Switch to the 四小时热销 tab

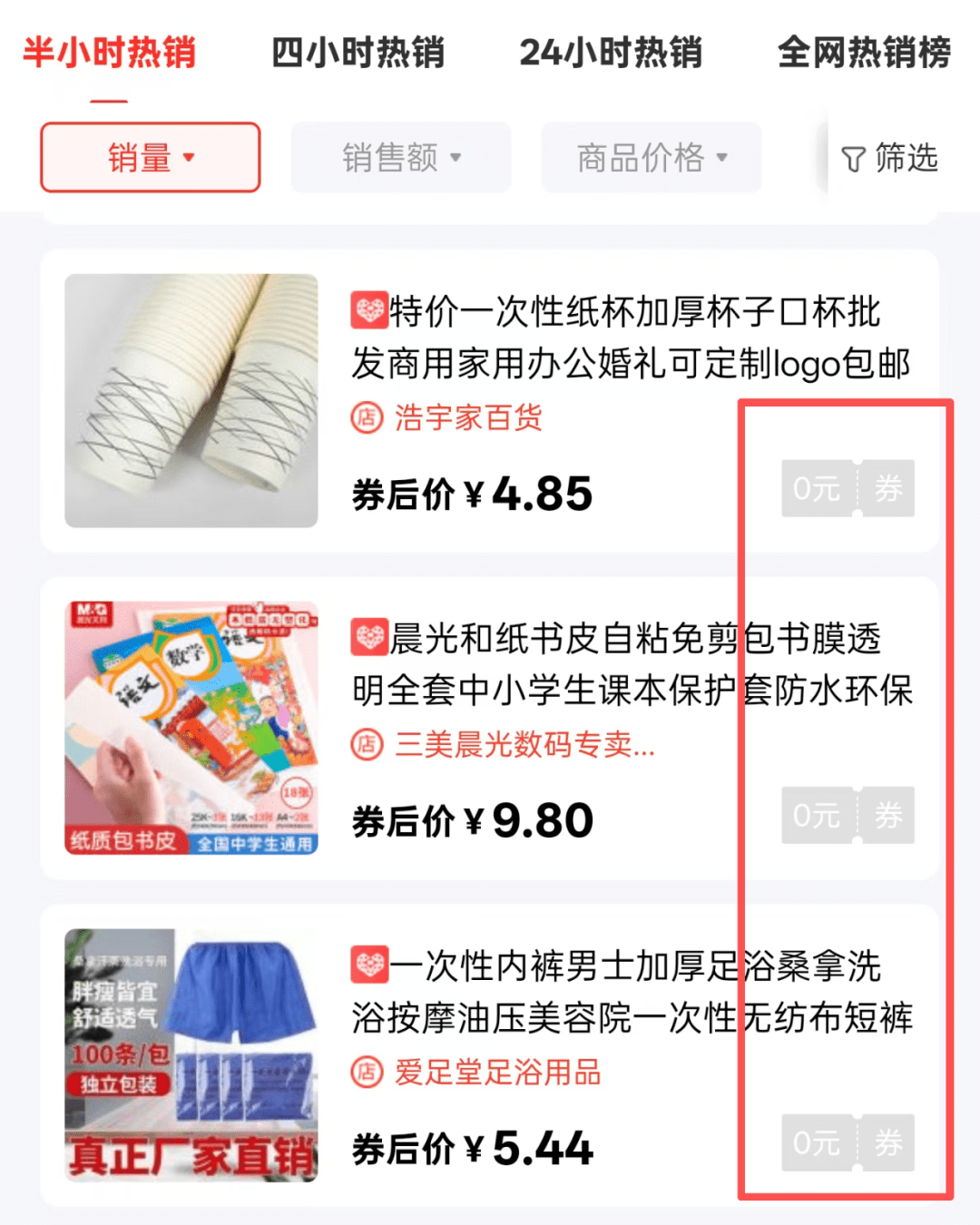click(358, 53)
